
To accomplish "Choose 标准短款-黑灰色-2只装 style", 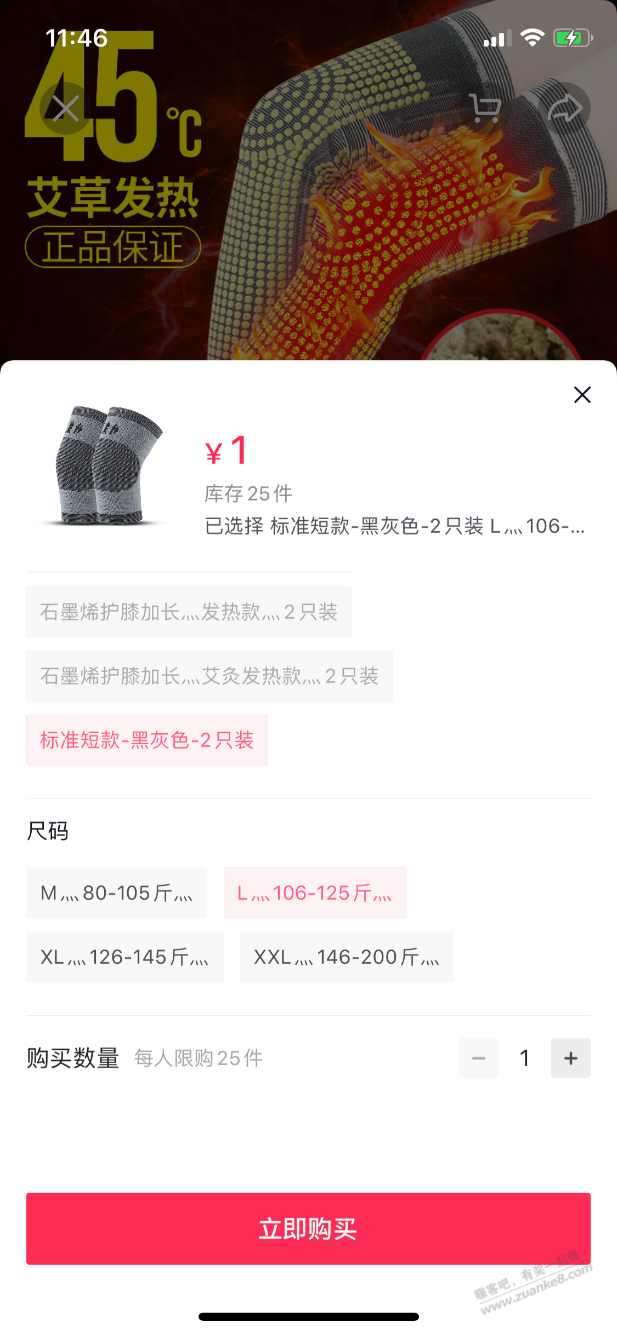I will (x=147, y=741).
